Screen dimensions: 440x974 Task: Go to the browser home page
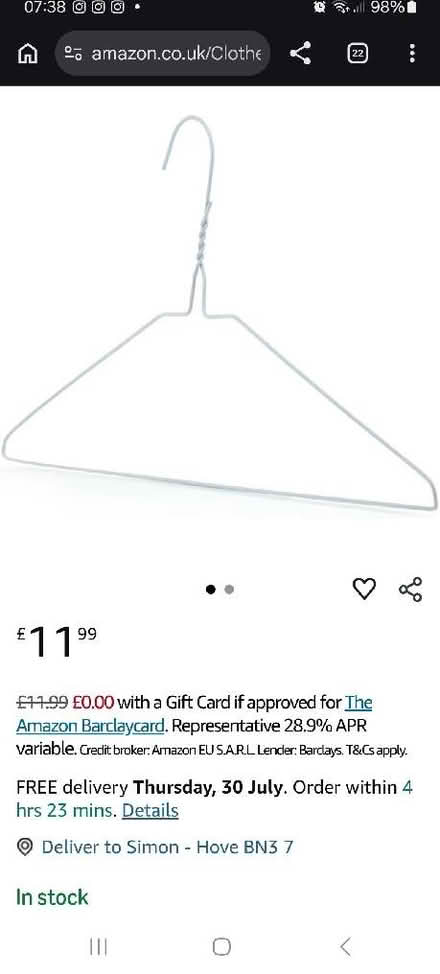coord(27,54)
